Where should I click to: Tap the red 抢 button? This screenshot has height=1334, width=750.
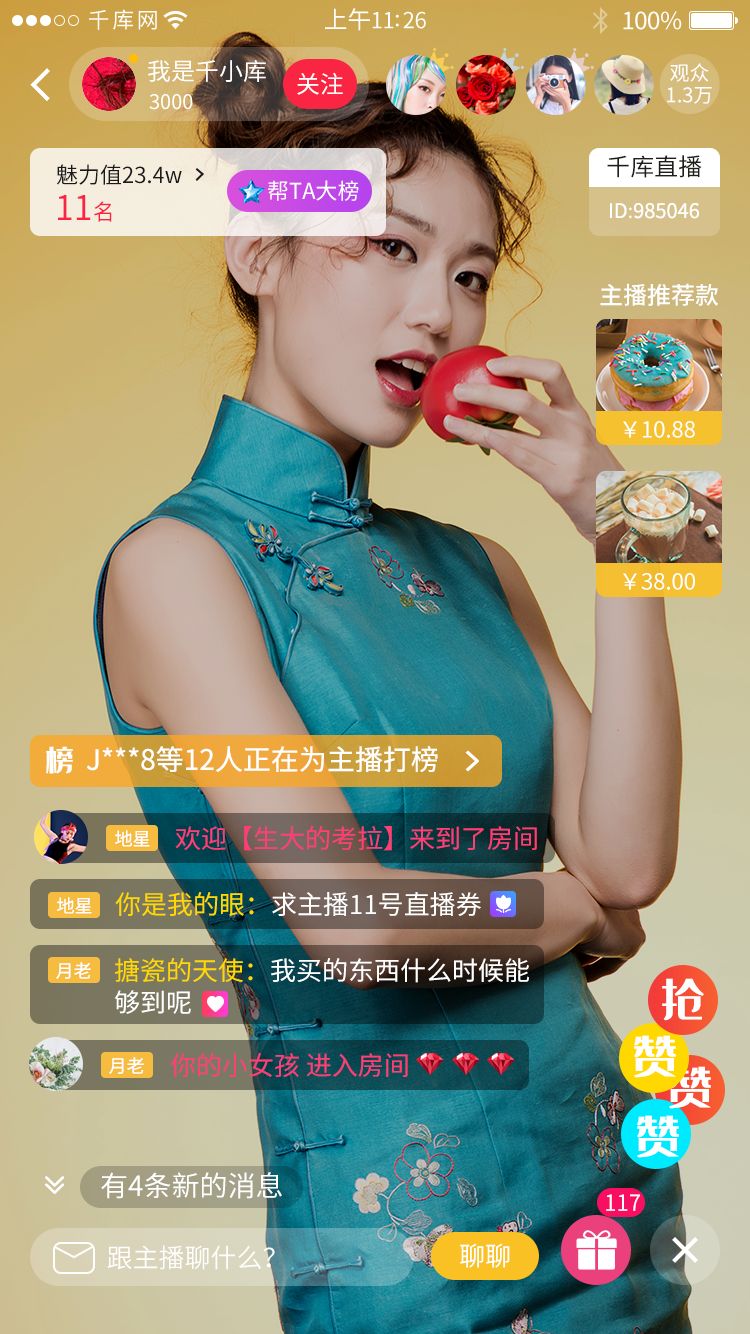coord(682,999)
